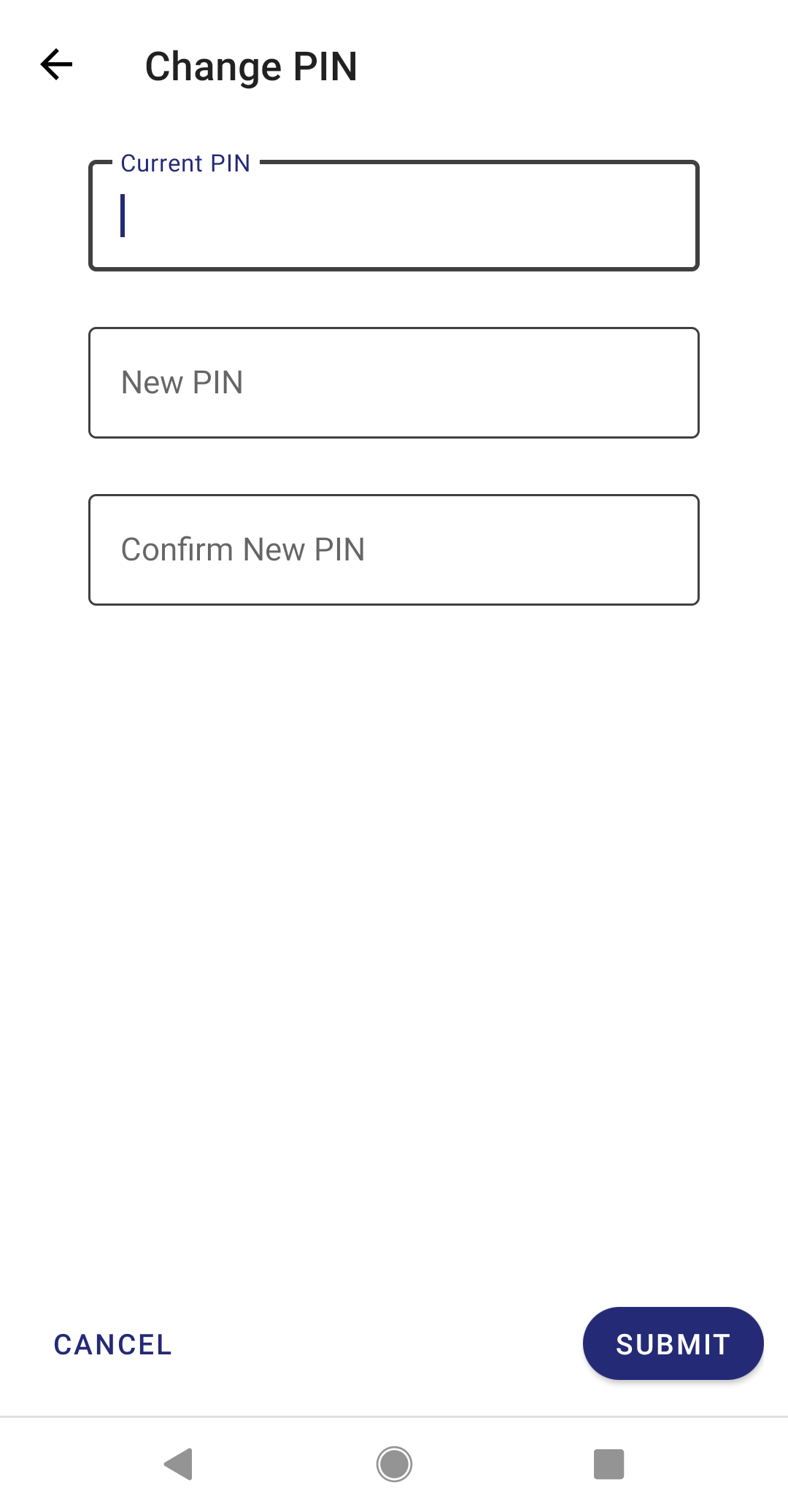The height and width of the screenshot is (1512, 788).
Task: Go back using the top arrow
Action: [57, 65]
